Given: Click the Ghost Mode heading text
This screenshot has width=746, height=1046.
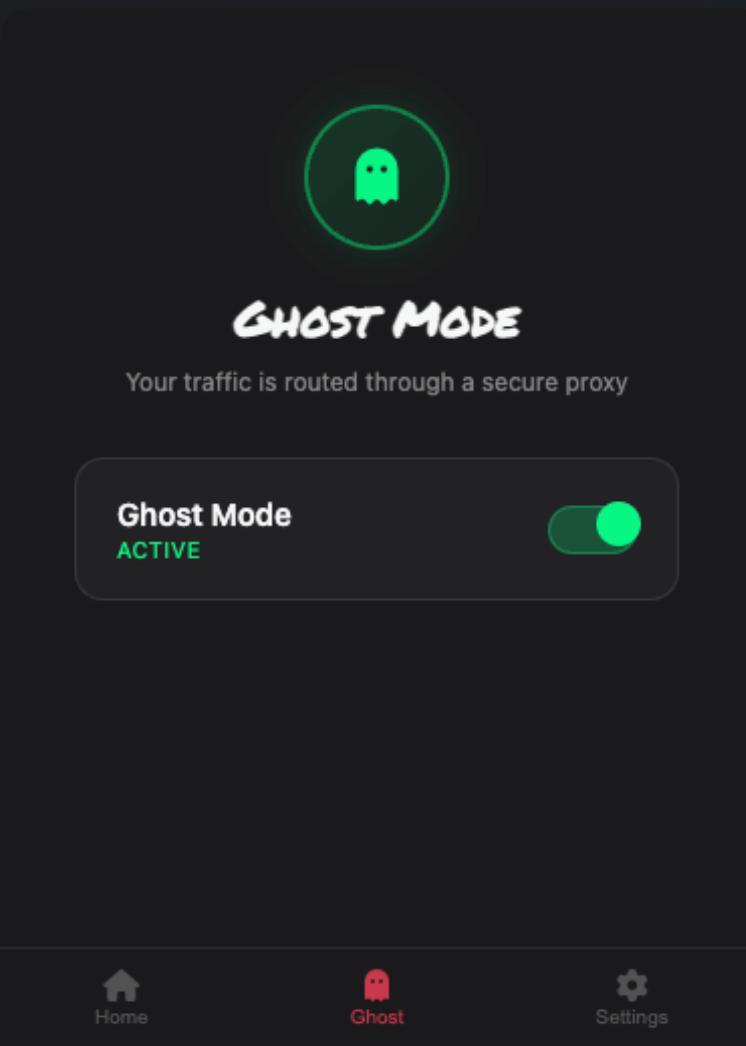Looking at the screenshot, I should pos(378,318).
